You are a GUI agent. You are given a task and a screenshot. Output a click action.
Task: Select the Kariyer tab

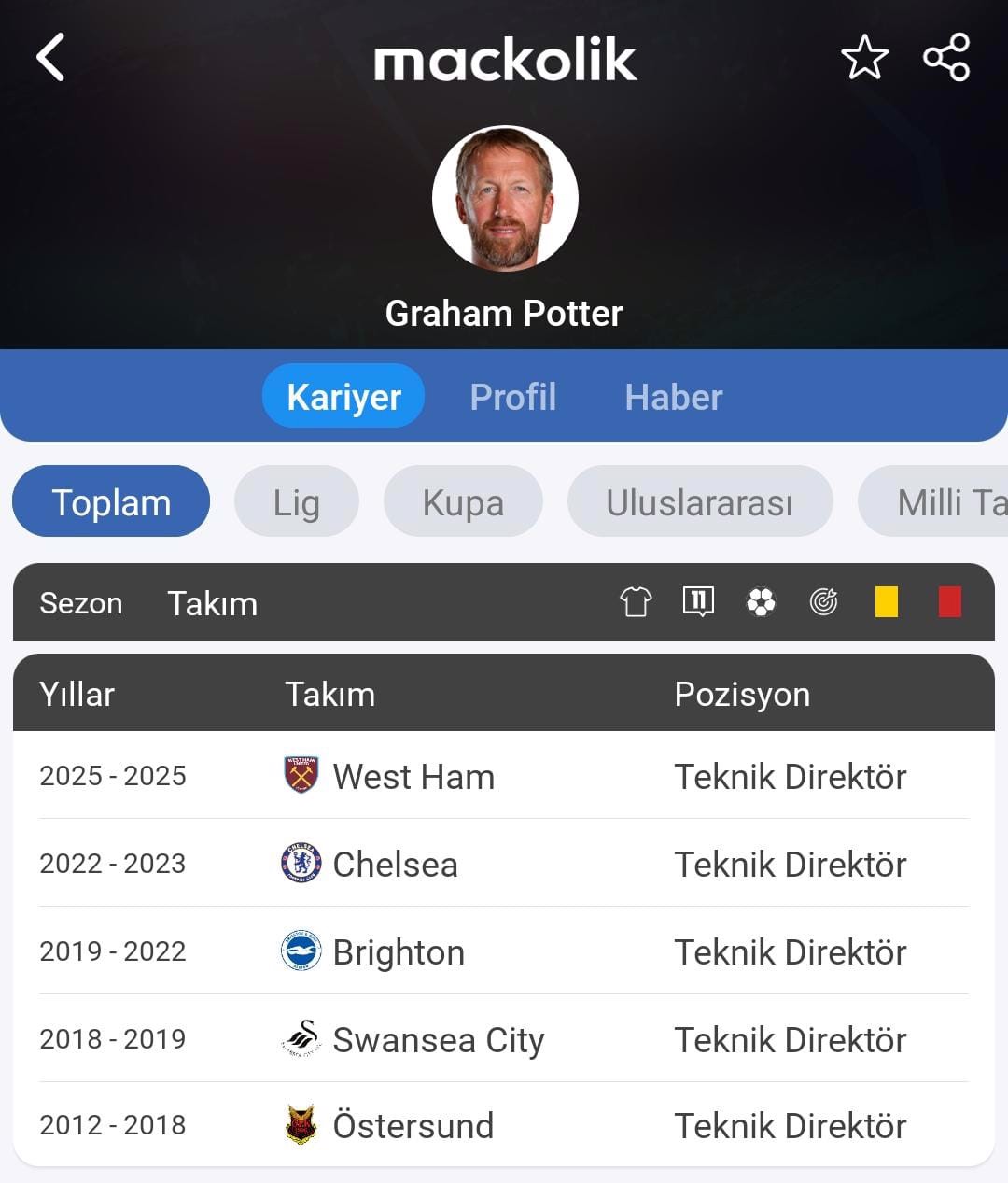click(x=343, y=397)
